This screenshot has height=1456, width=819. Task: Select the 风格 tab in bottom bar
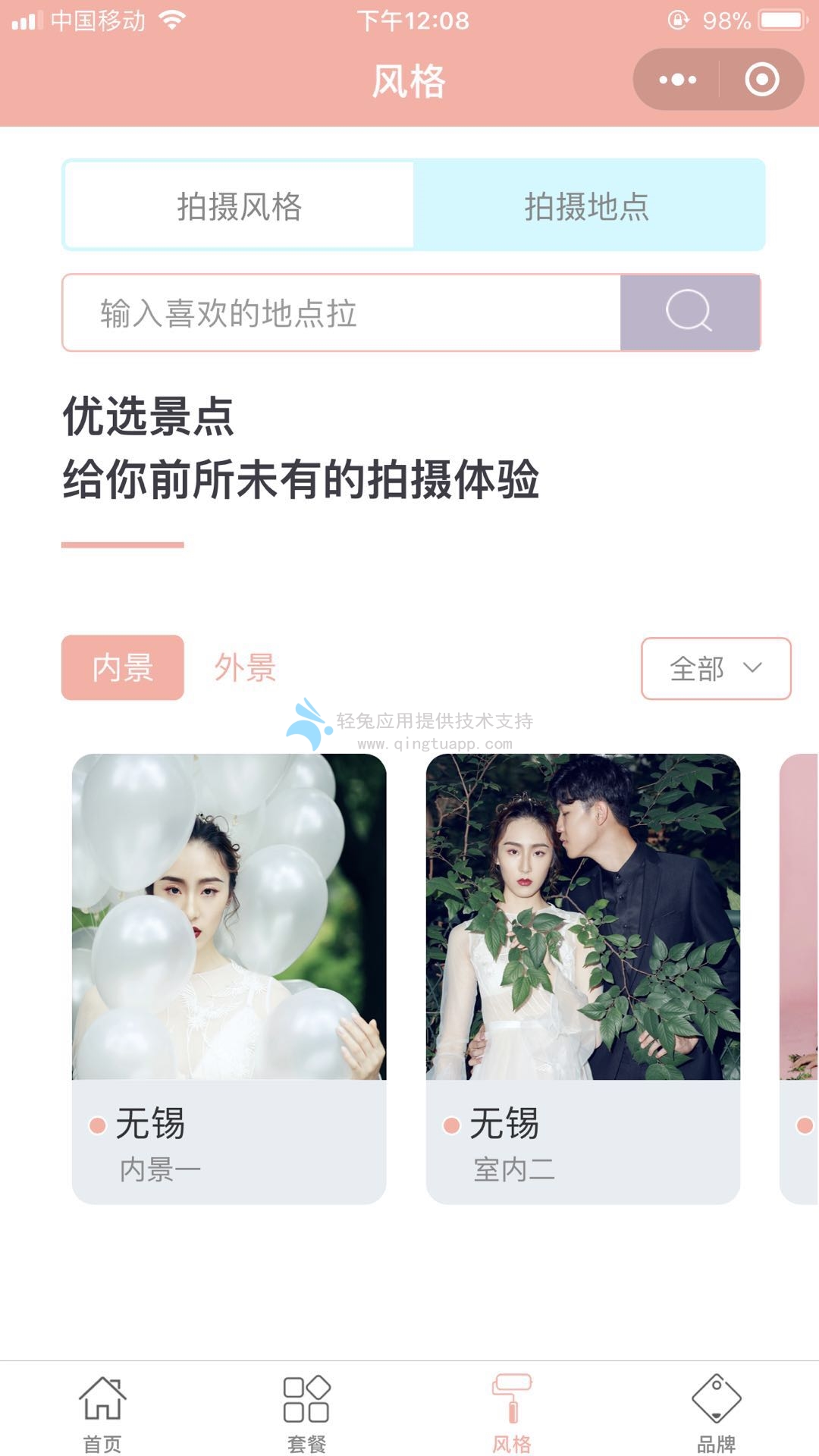pos(512,1412)
